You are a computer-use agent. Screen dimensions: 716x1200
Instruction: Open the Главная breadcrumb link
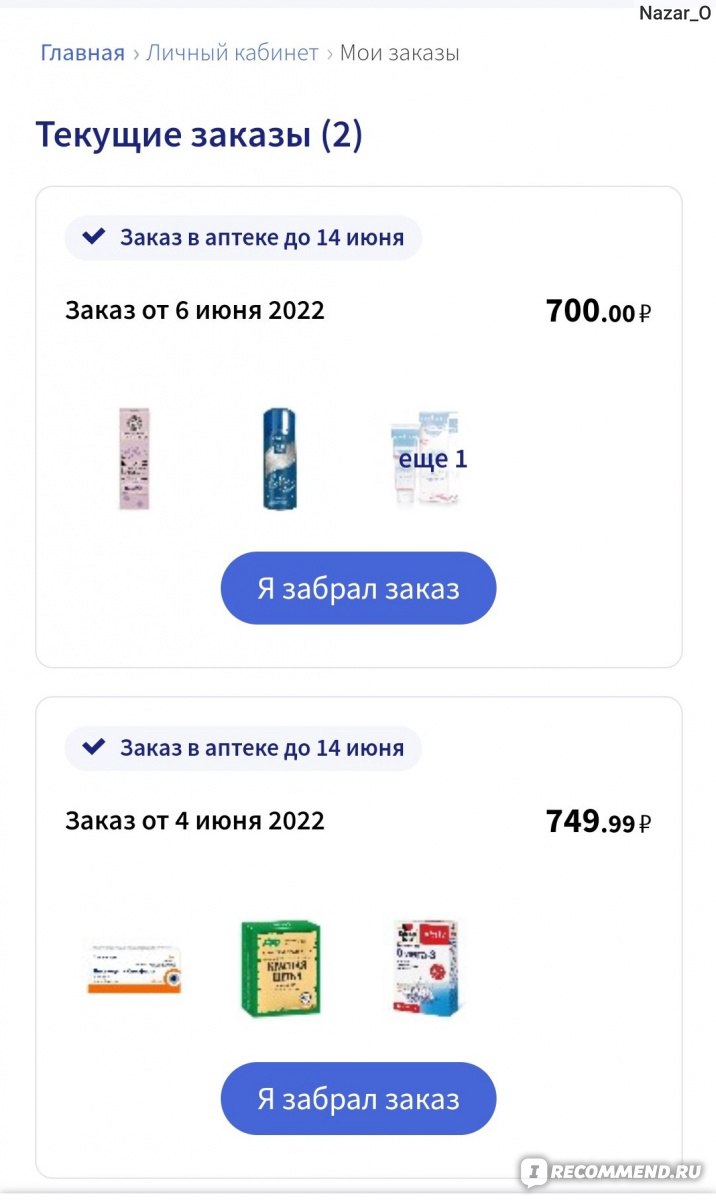coord(82,53)
